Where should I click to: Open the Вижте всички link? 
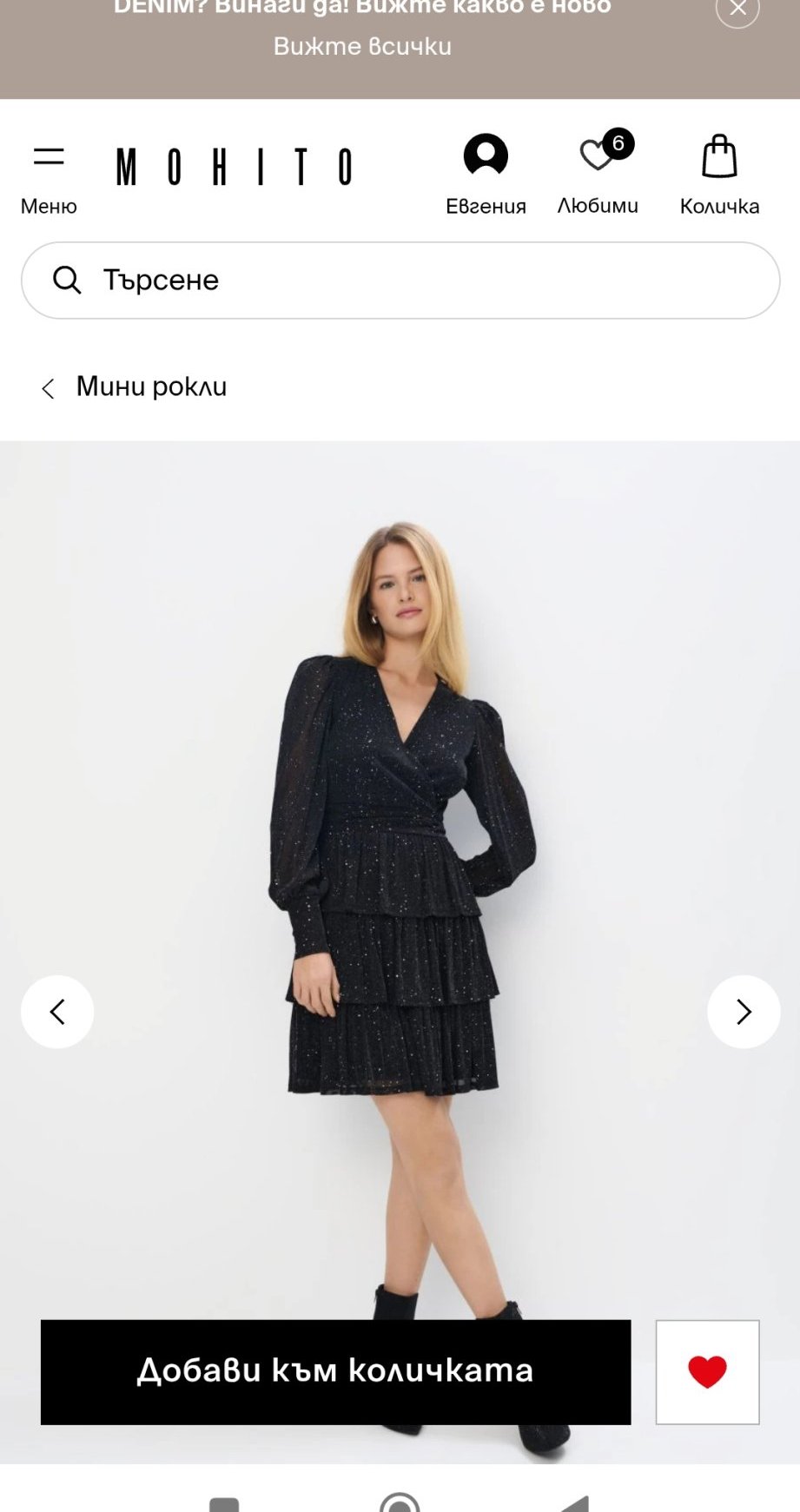(362, 46)
